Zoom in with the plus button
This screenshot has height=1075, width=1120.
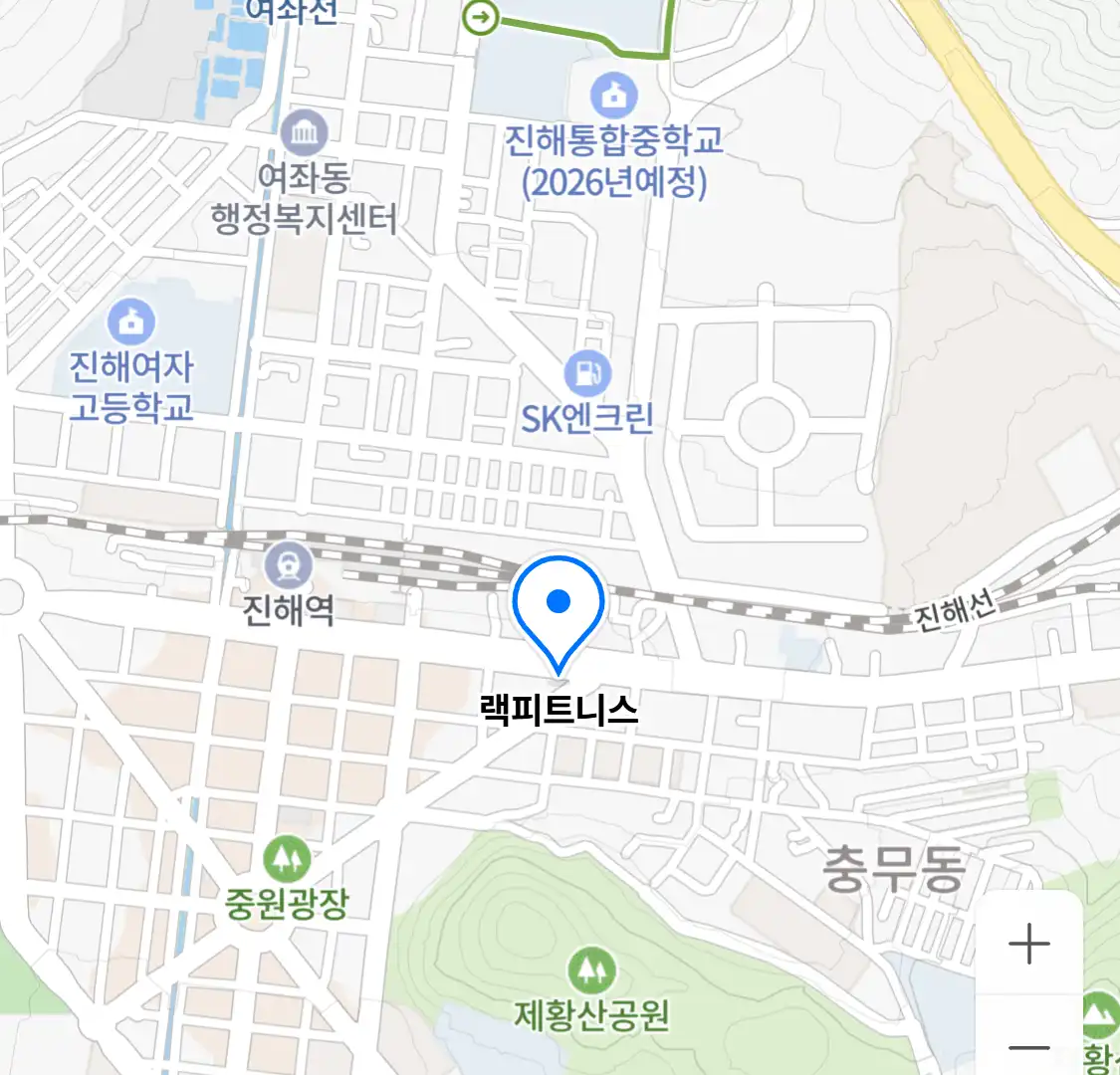point(1028,944)
